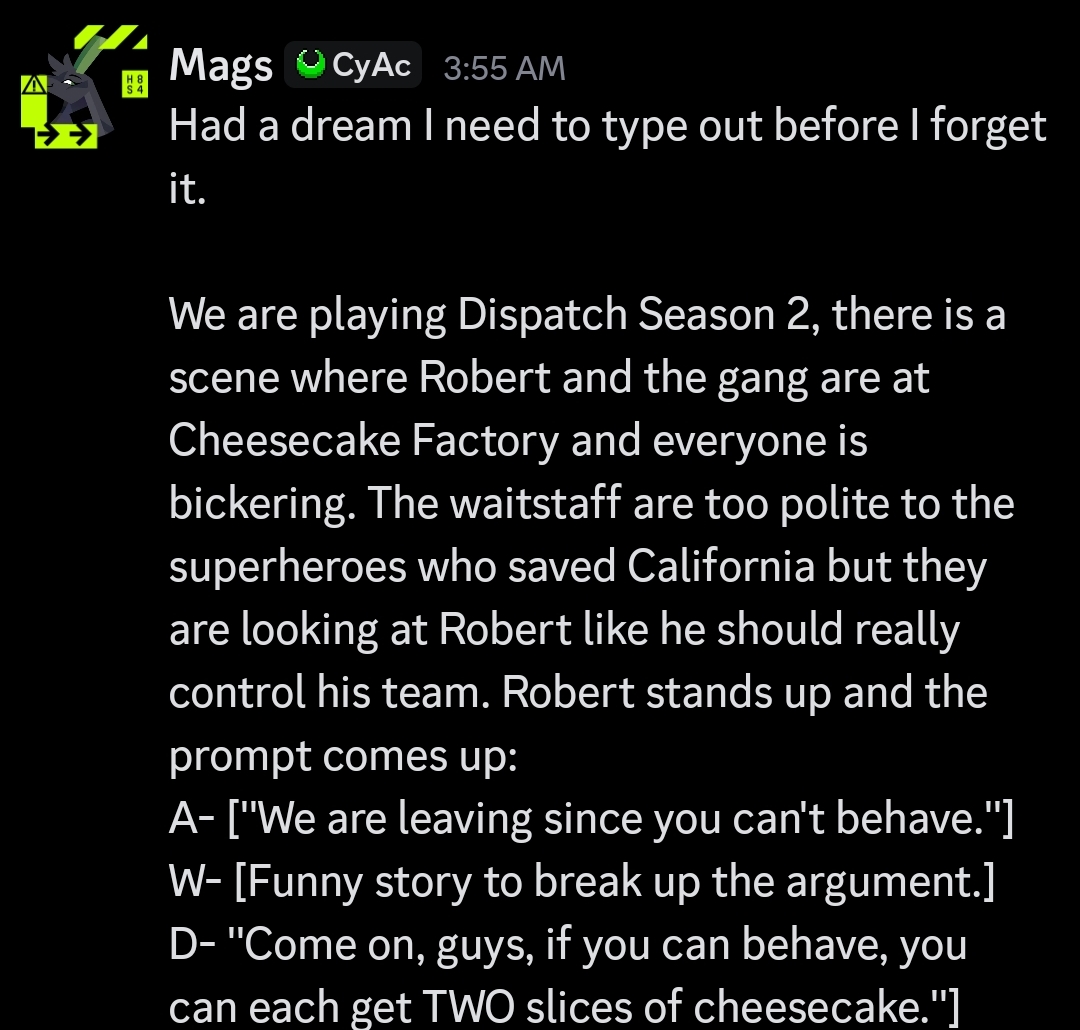Tap the username Mags
The image size is (1080, 1030).
[x=221, y=66]
